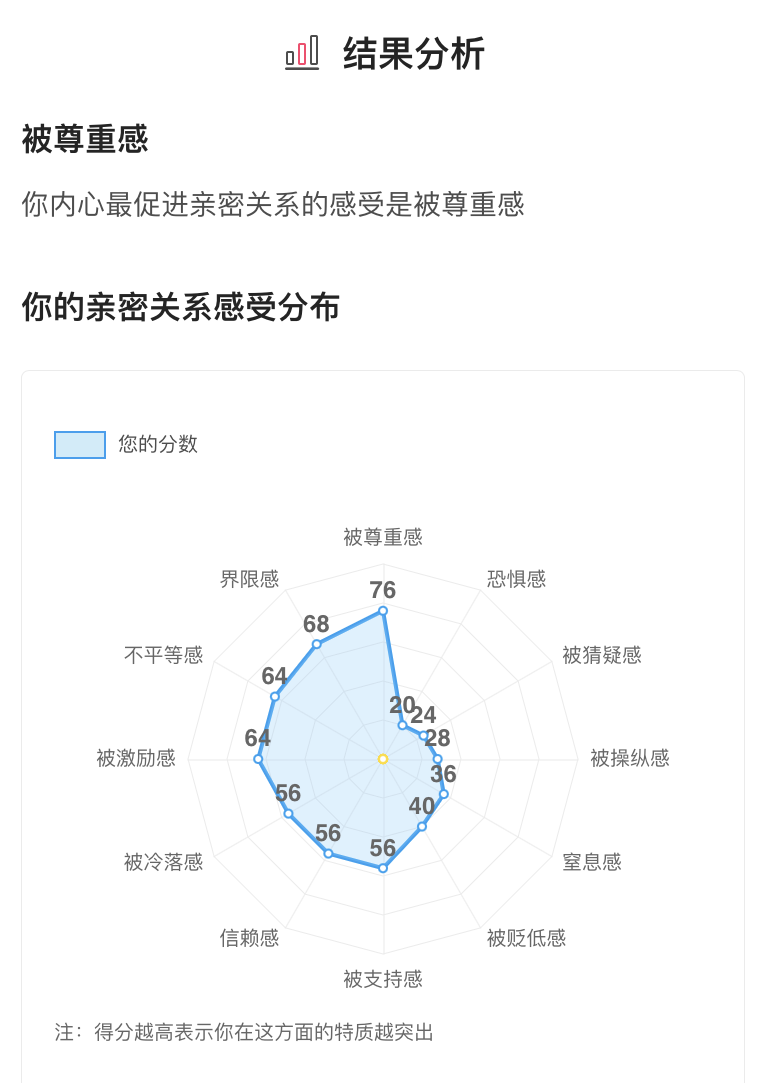Select the 68 data point for 界限感
764x1083 pixels.
coord(316,644)
